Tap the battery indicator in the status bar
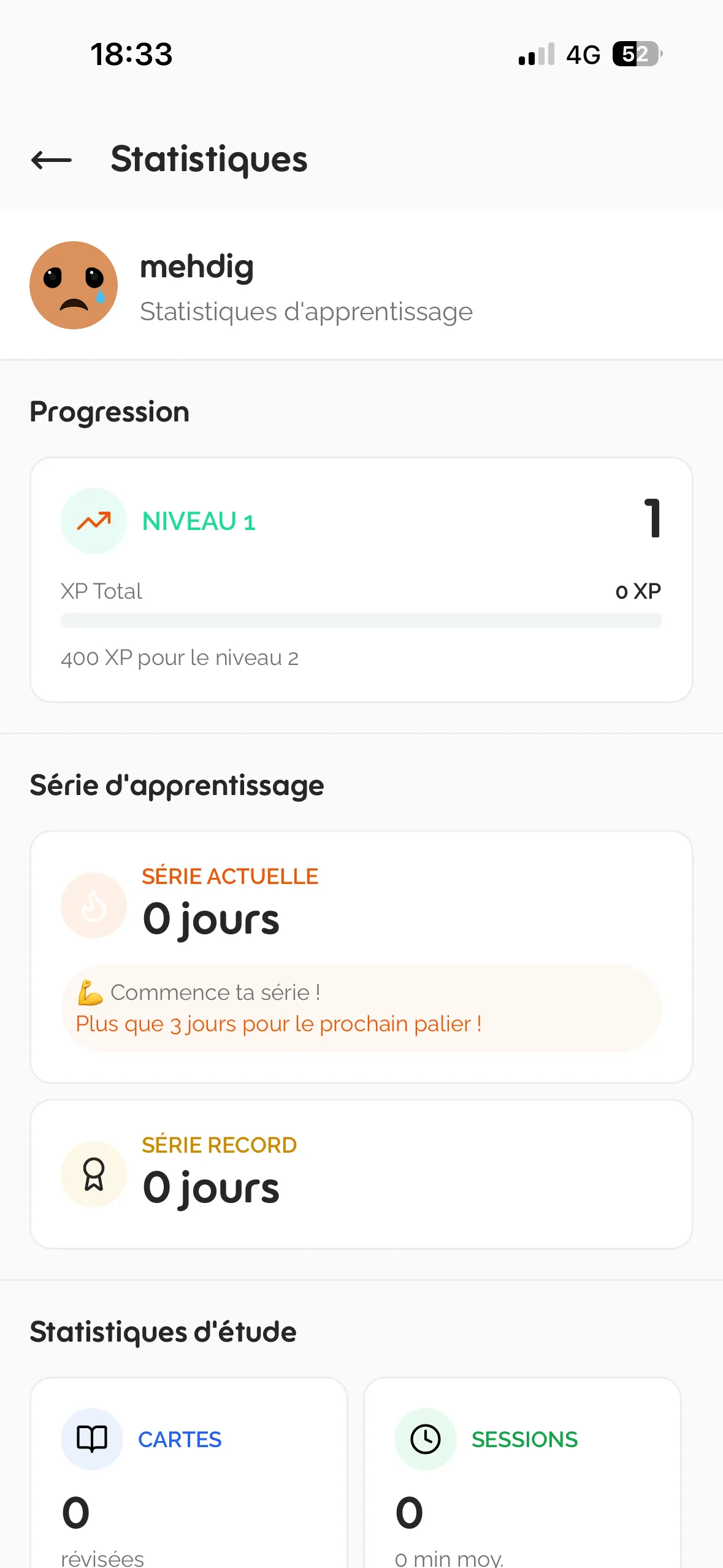 [635, 55]
